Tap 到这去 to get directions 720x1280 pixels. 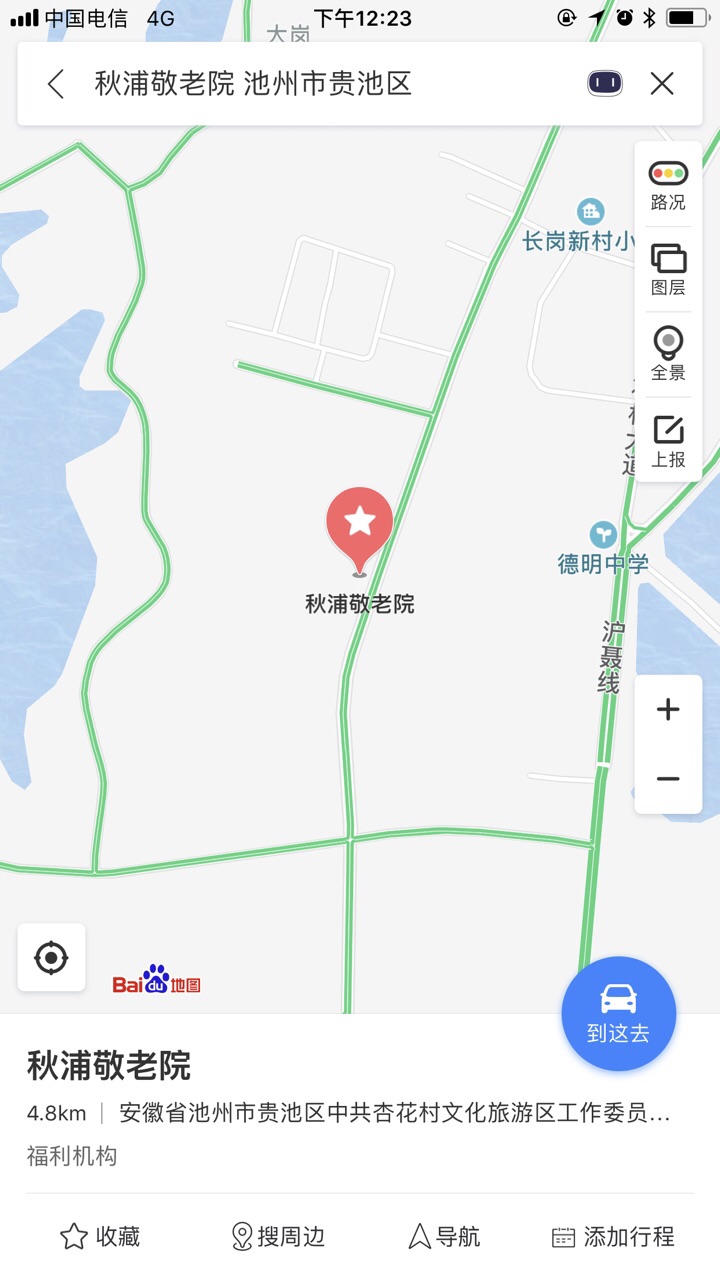(x=618, y=1014)
